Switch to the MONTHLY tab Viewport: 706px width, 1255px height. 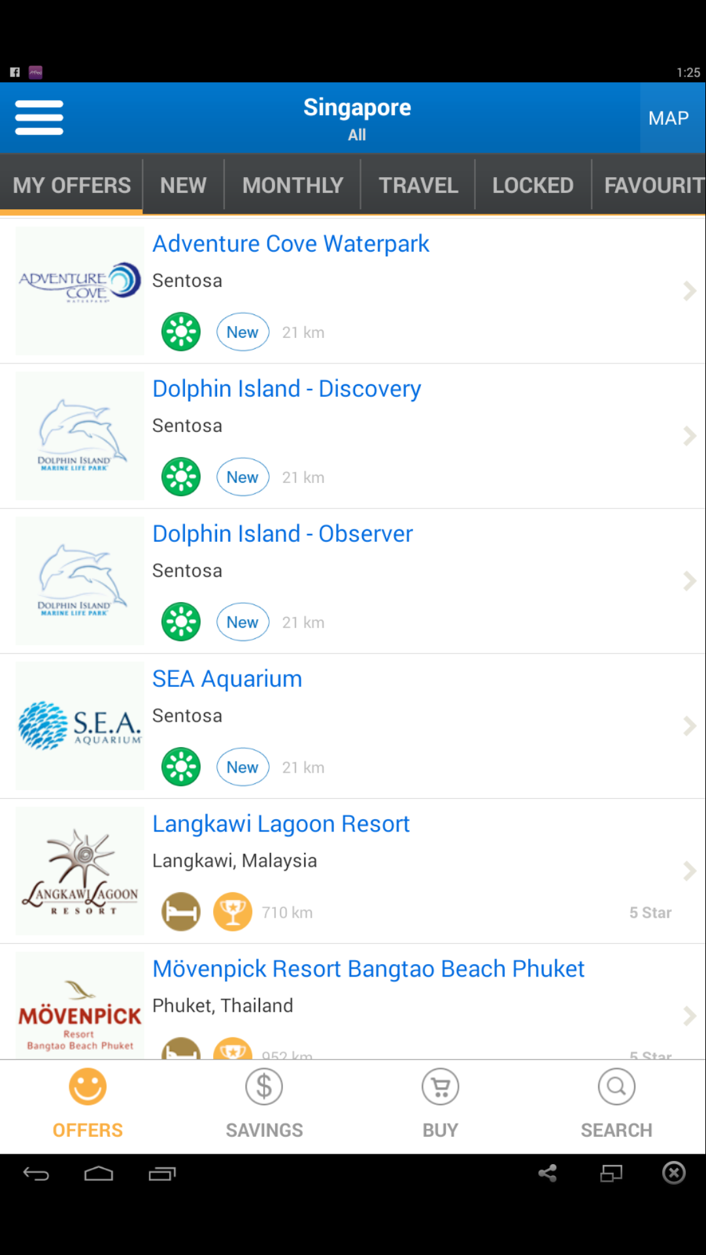[292, 185]
